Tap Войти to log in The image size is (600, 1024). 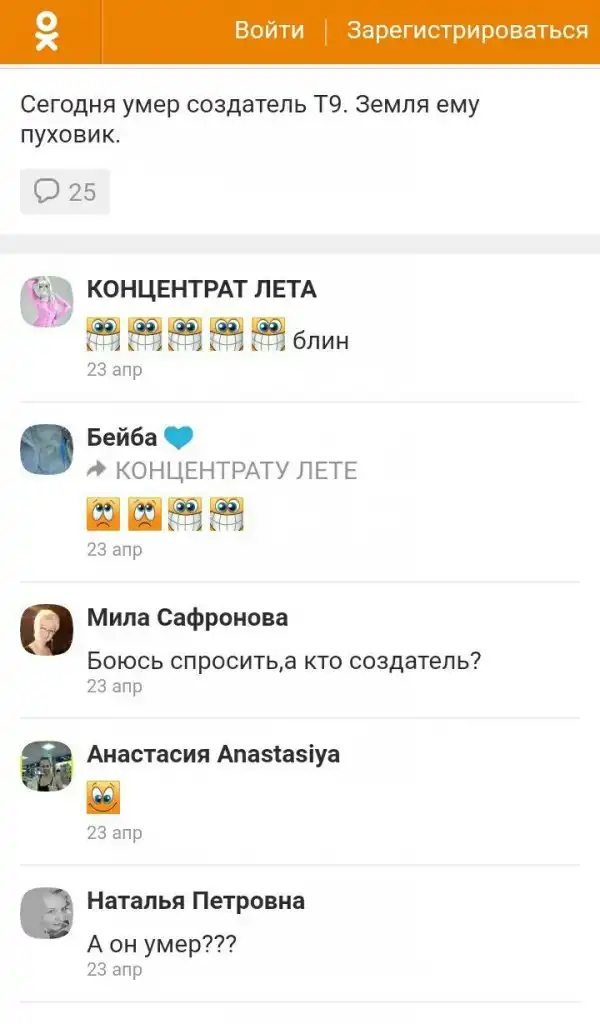coord(269,30)
